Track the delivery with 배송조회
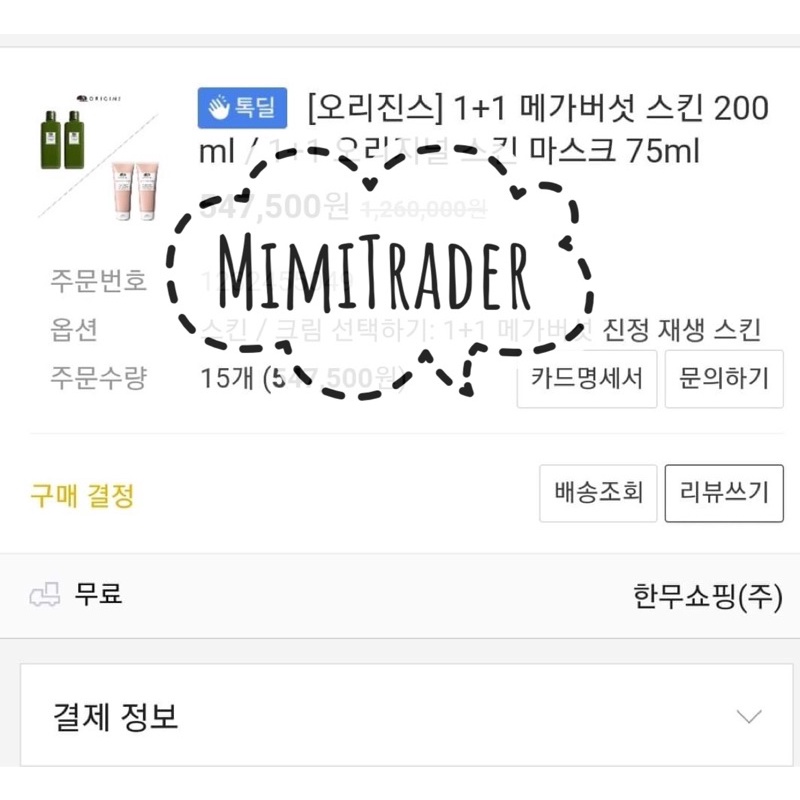Screen dimensions: 800x800 click(598, 493)
